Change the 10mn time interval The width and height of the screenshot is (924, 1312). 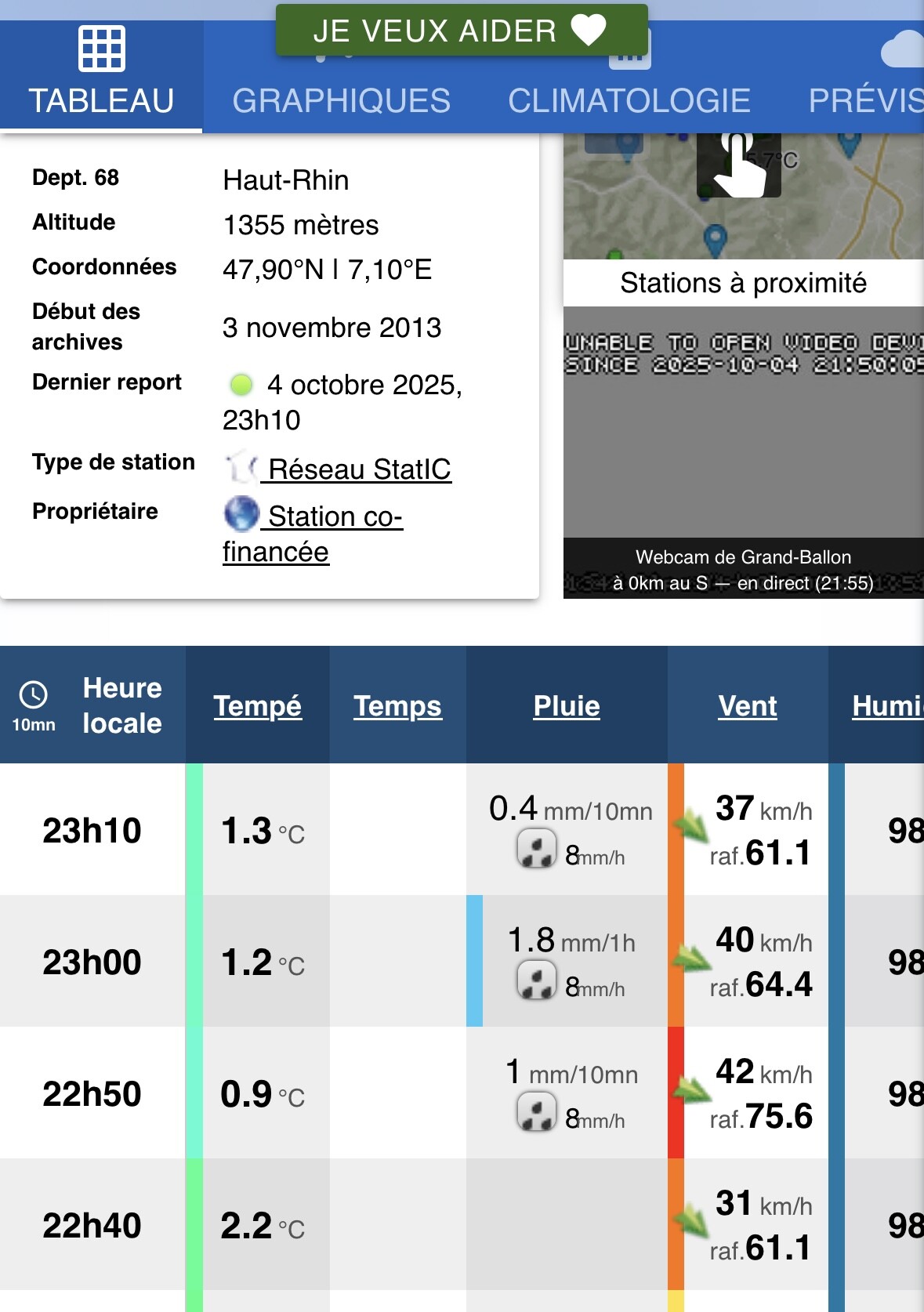(x=34, y=705)
